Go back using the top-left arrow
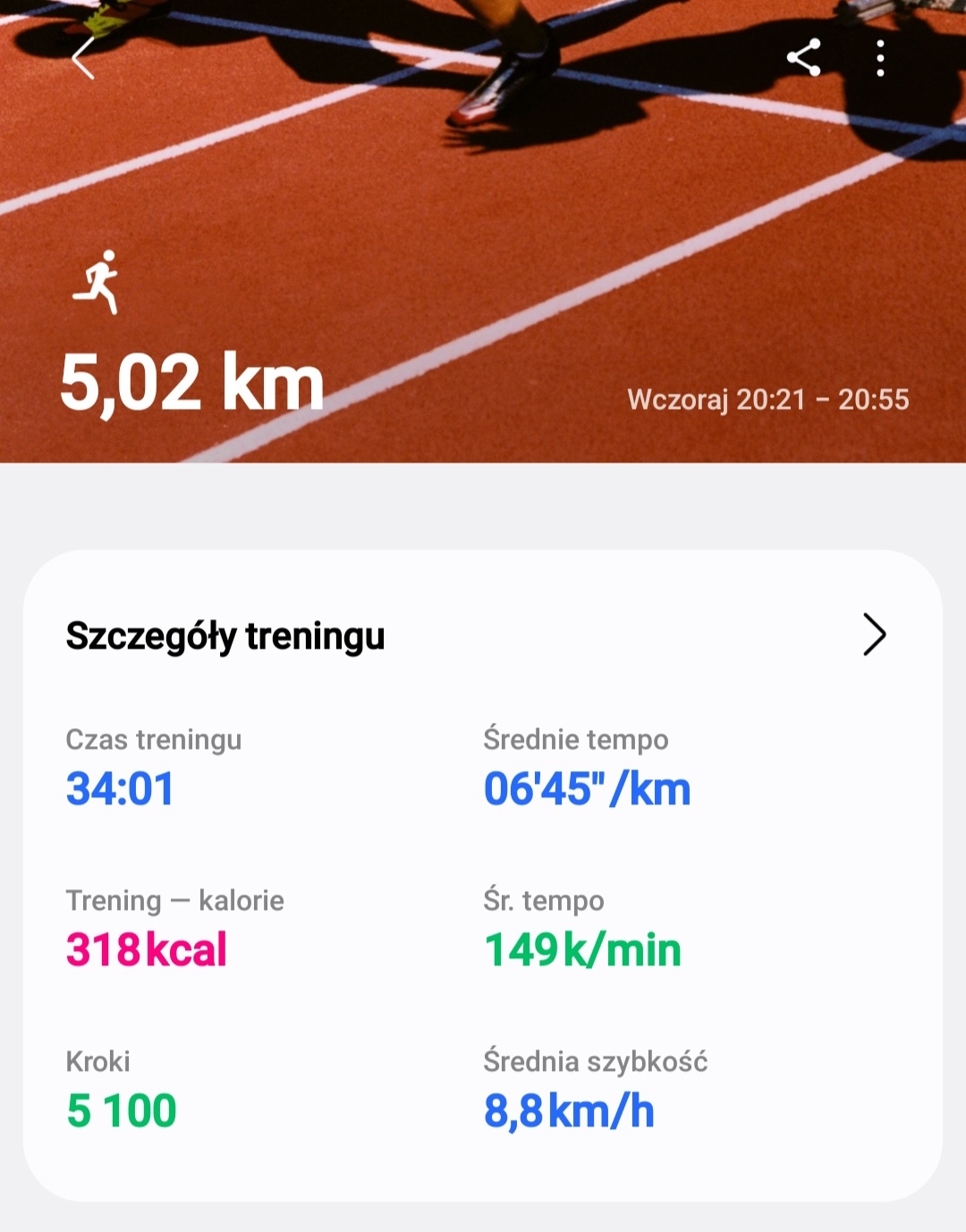 coord(83,59)
